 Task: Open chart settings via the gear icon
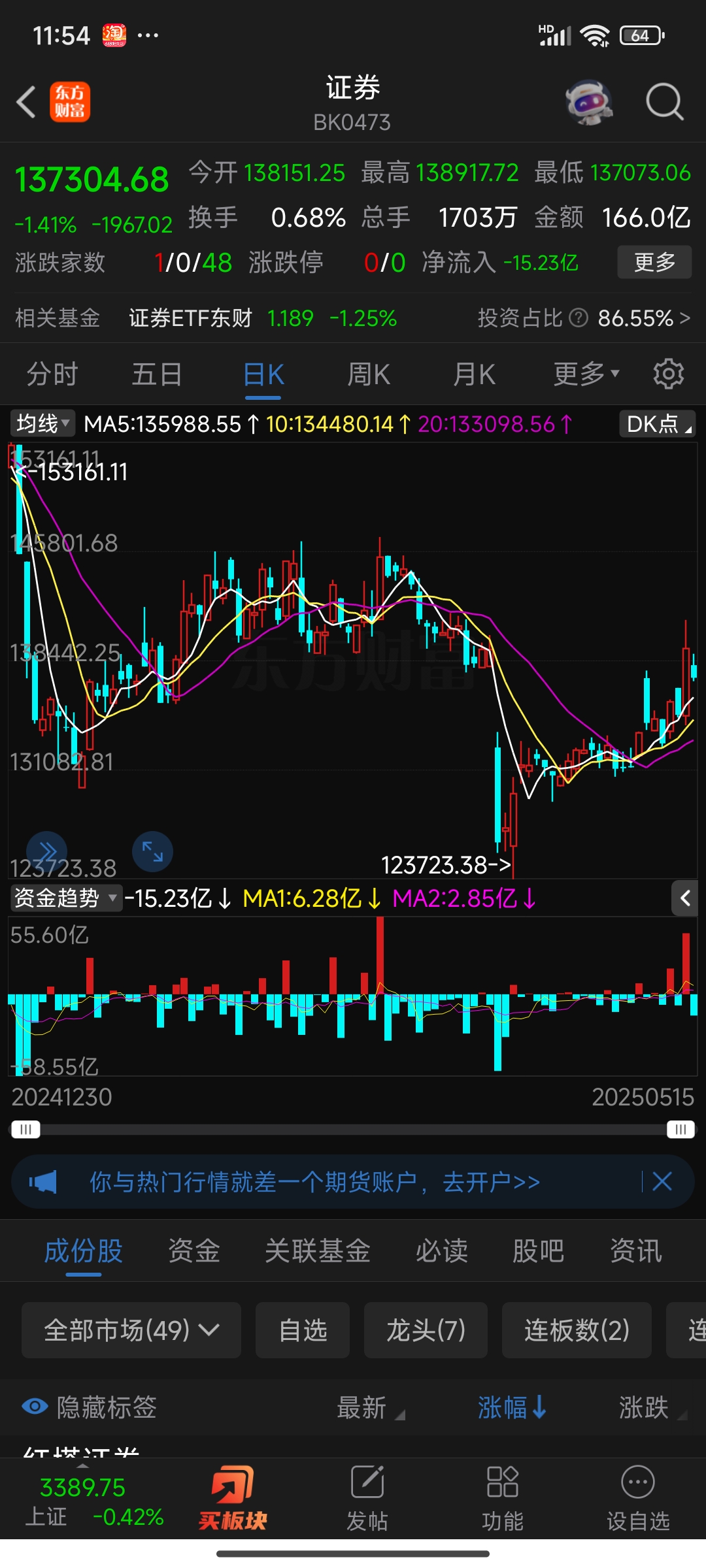pos(668,374)
